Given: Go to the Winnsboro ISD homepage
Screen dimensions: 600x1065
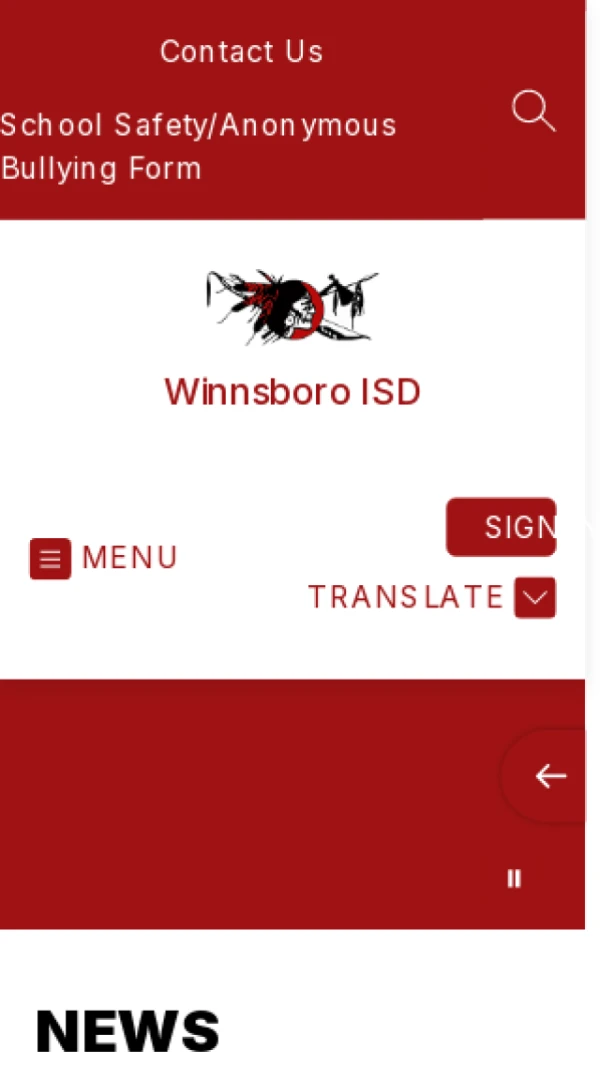Looking at the screenshot, I should tap(292, 391).
